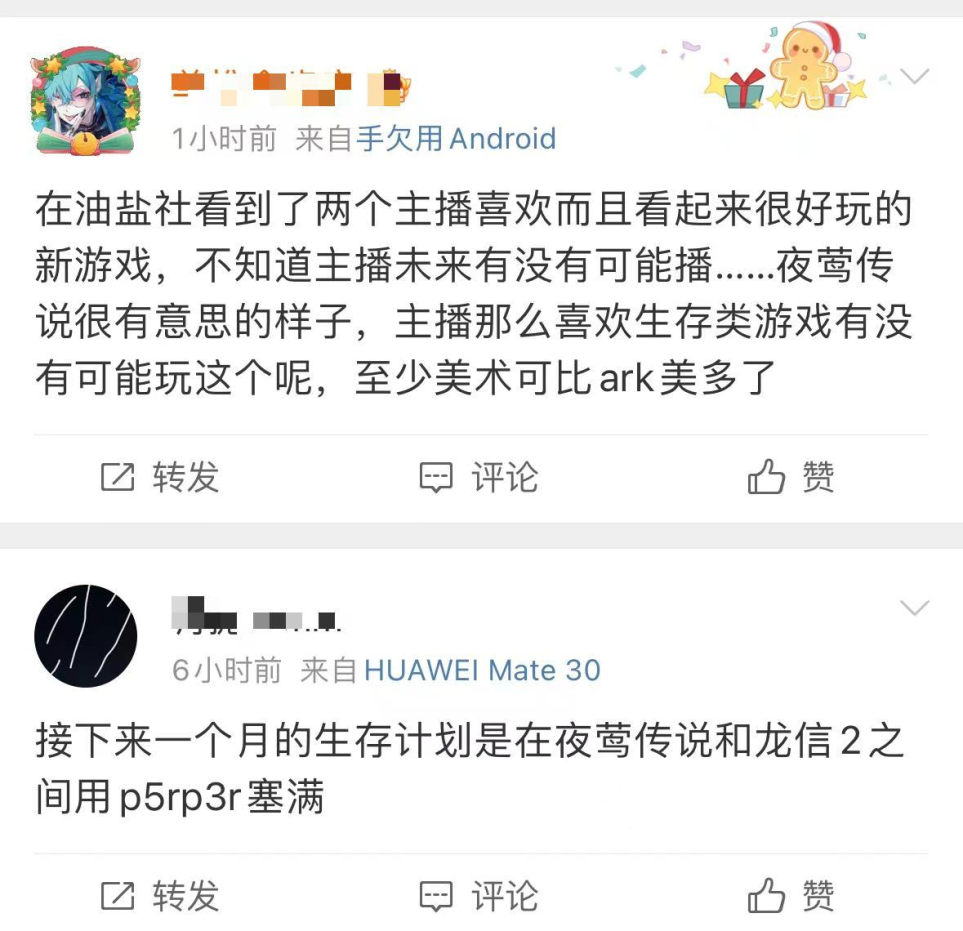Repost the post about 油盐社 new games
The width and height of the screenshot is (963, 931).
point(160,478)
